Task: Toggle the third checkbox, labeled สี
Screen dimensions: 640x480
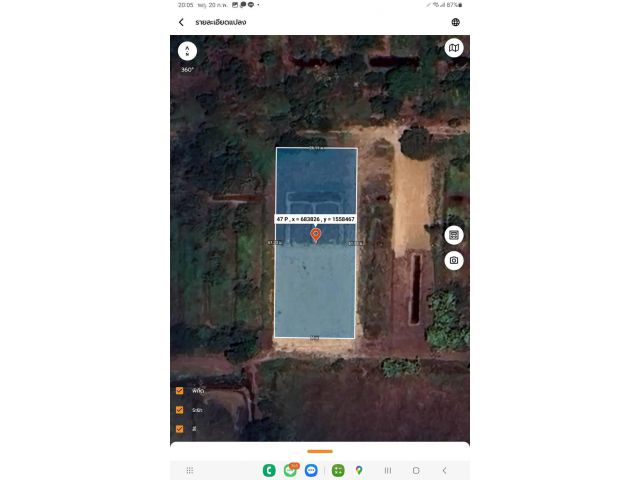Action: tap(180, 429)
